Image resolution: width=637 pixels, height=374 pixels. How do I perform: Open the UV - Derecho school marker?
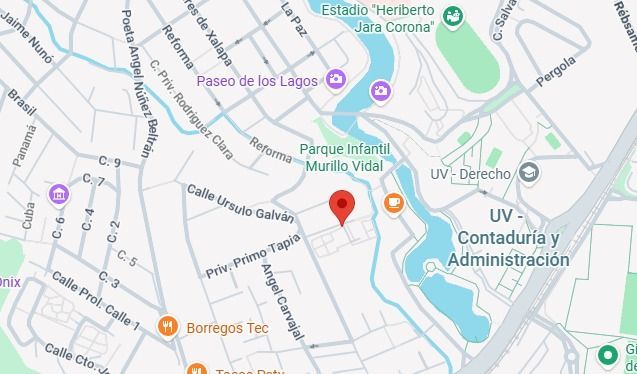click(529, 173)
